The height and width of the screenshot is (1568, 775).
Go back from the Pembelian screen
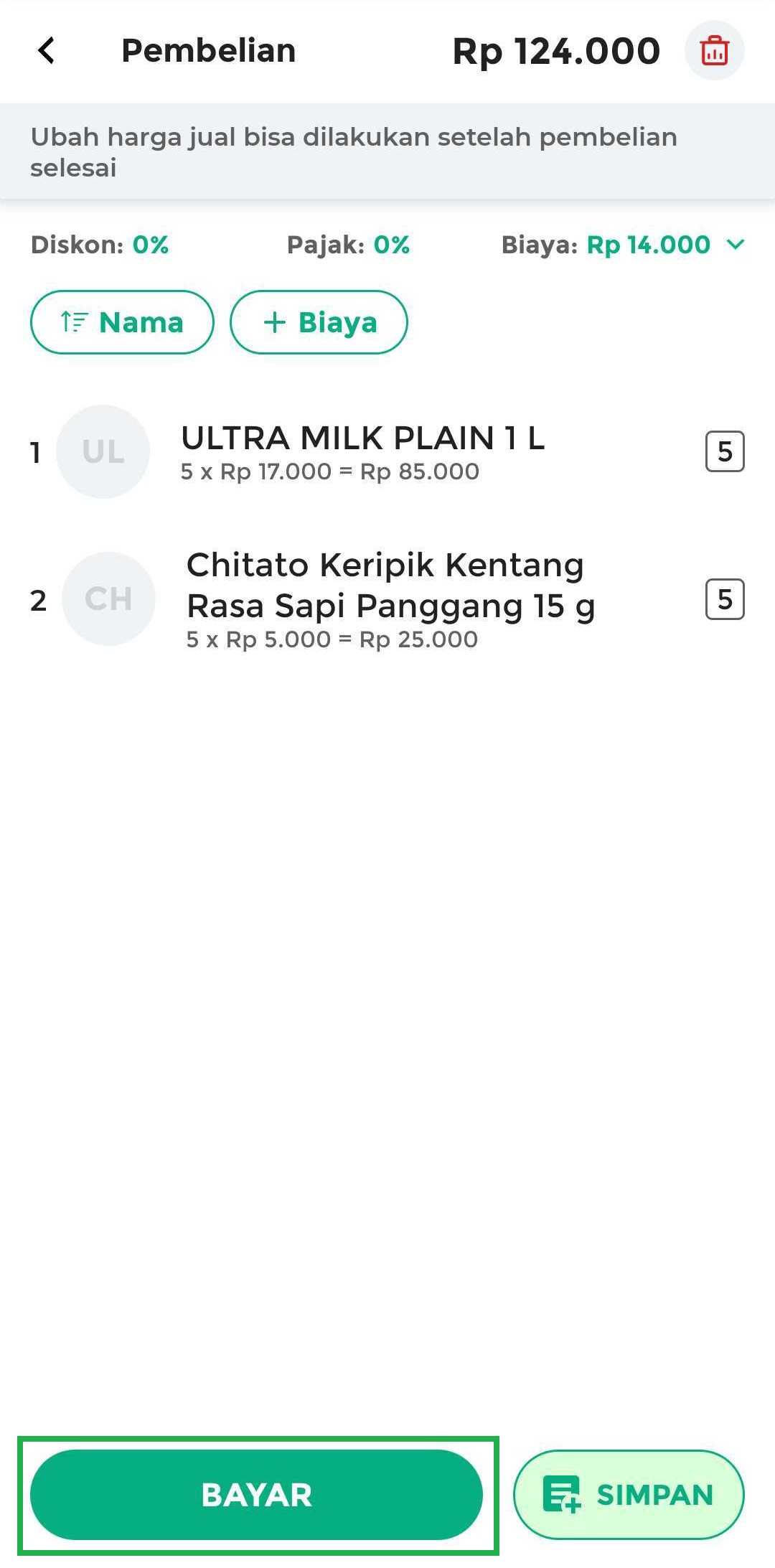47,51
